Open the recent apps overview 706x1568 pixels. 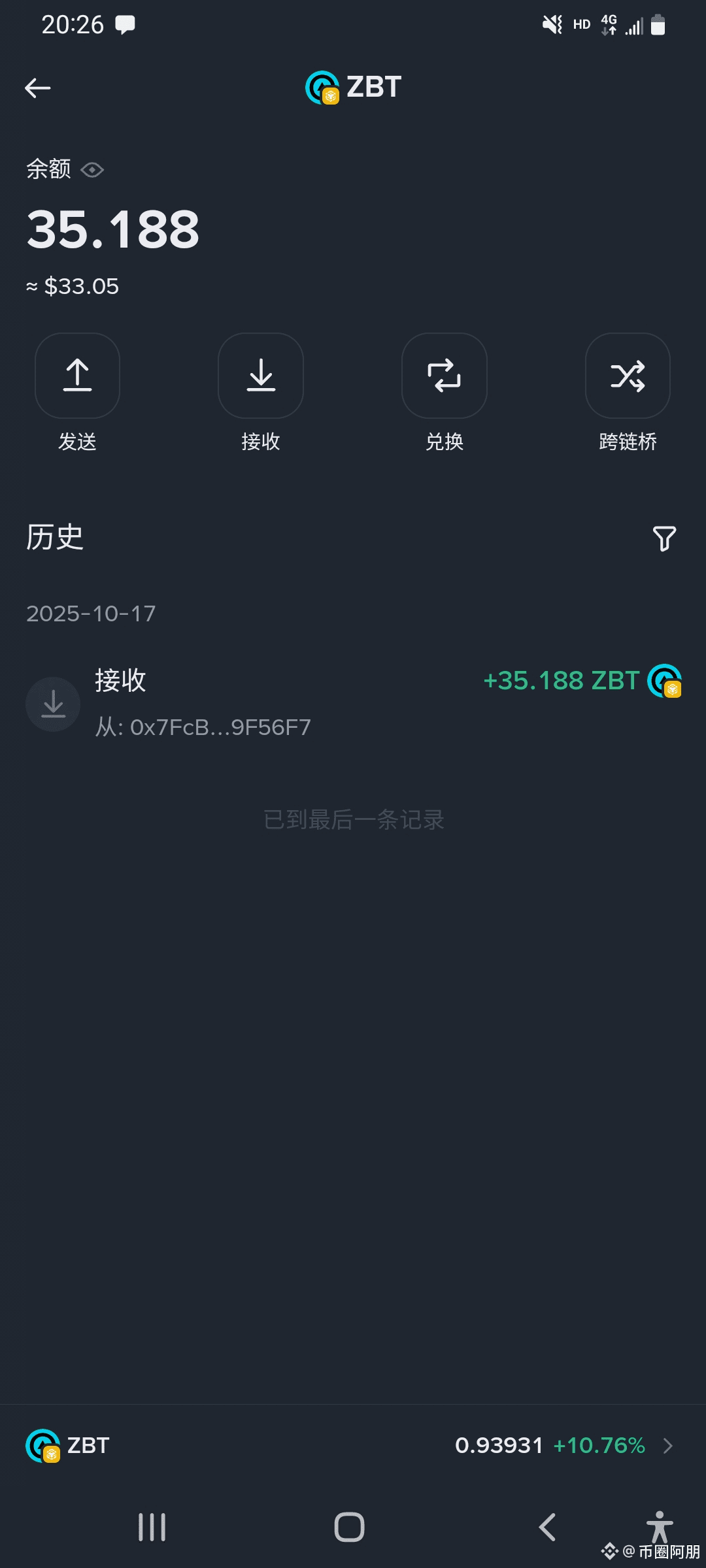click(x=152, y=1527)
